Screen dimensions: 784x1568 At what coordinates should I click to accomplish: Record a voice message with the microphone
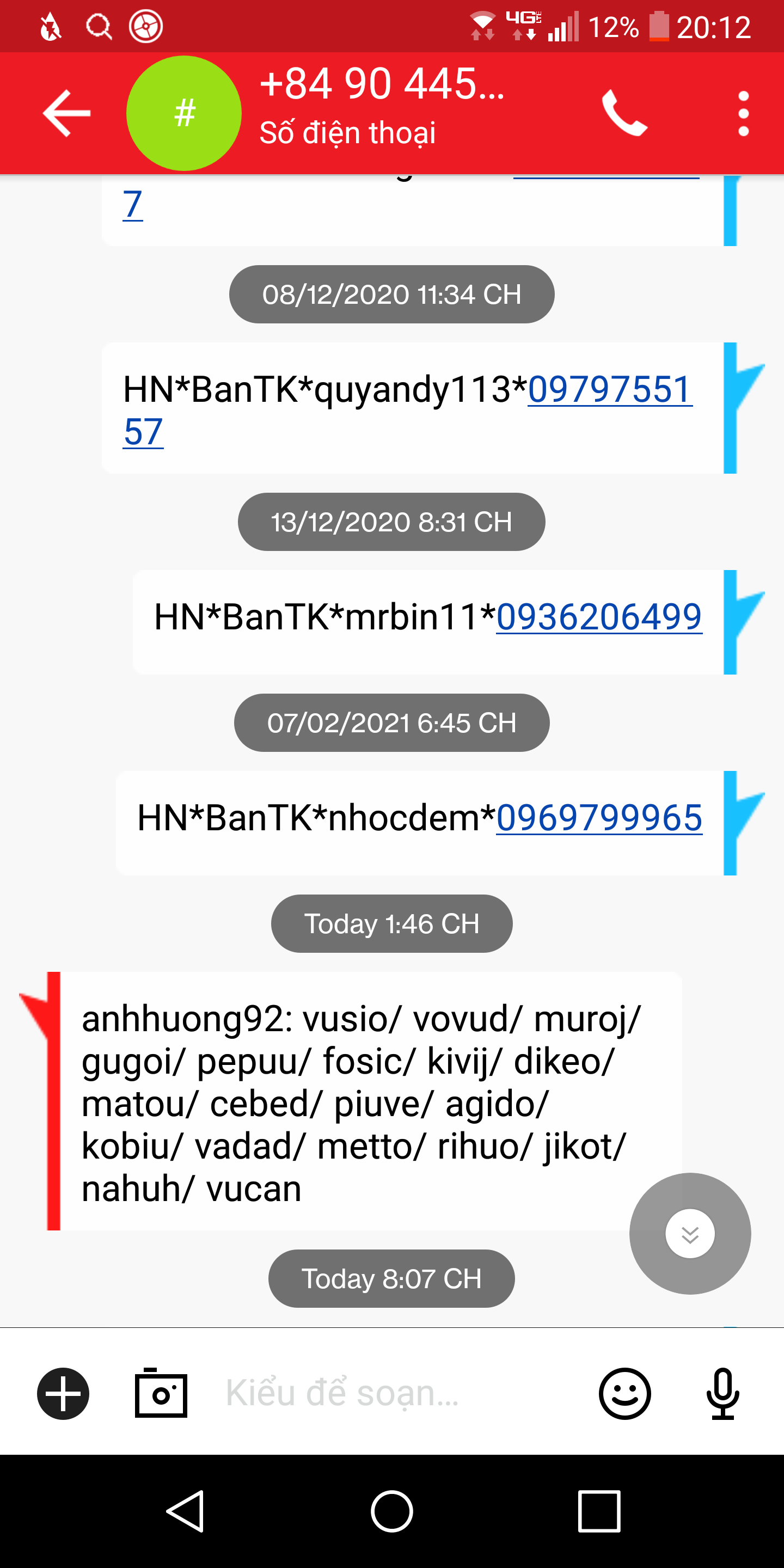pyautogui.click(x=722, y=1393)
